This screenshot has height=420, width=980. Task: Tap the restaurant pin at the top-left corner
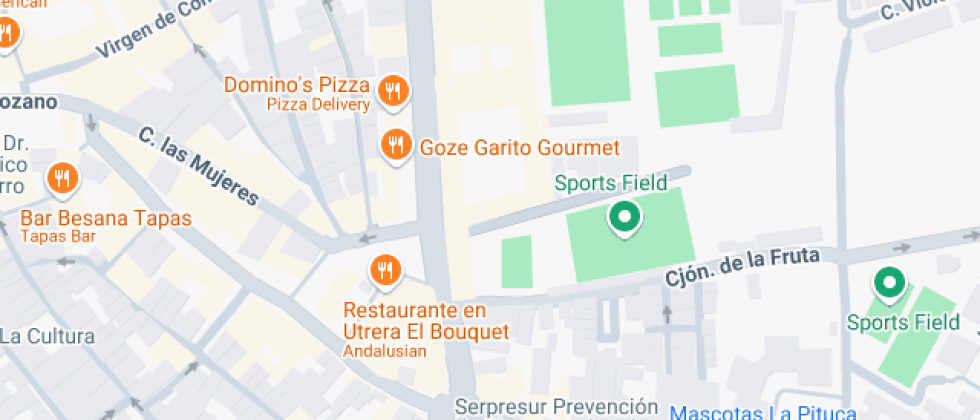(x=6, y=34)
